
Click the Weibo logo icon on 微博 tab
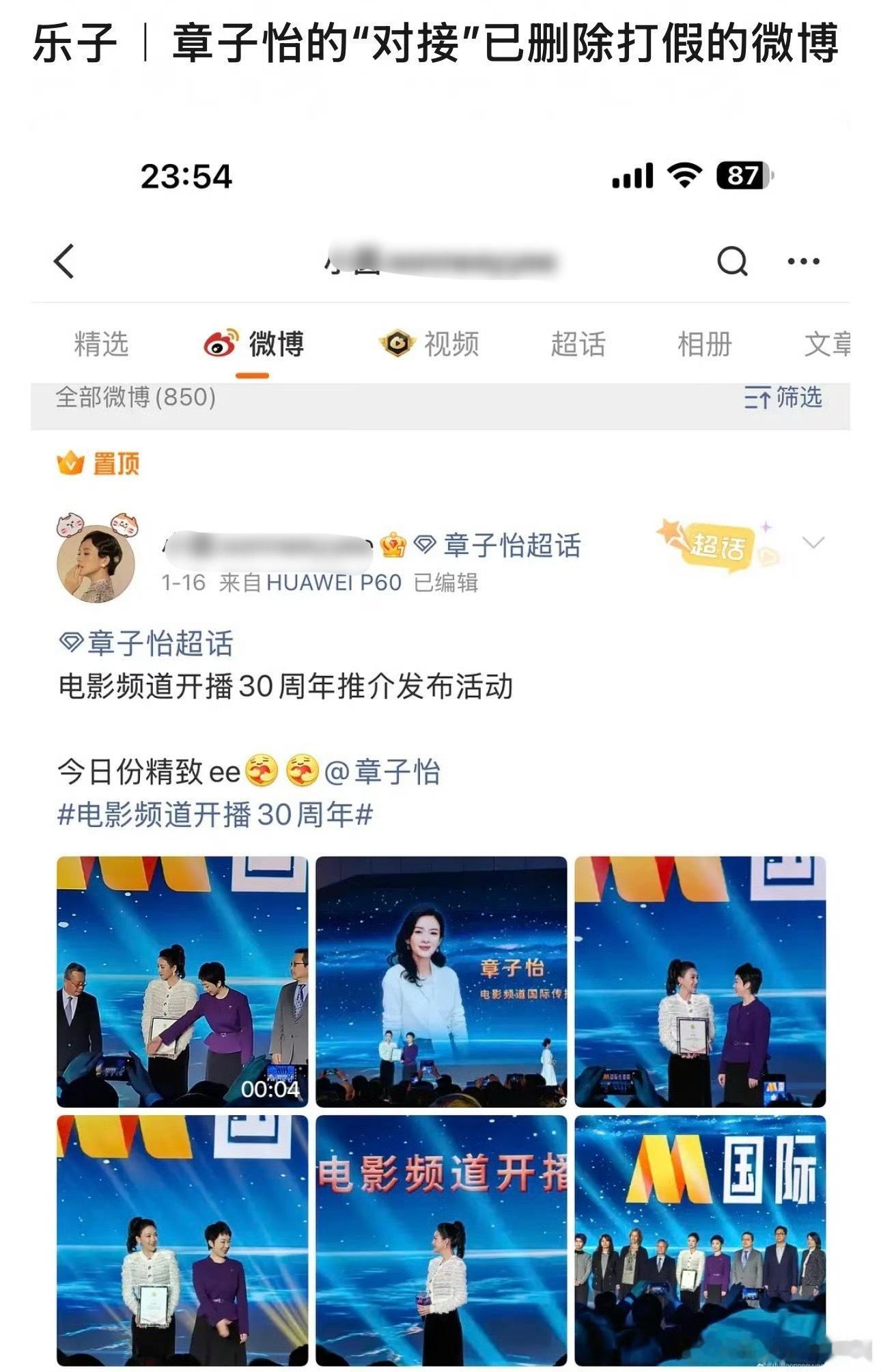(x=220, y=344)
